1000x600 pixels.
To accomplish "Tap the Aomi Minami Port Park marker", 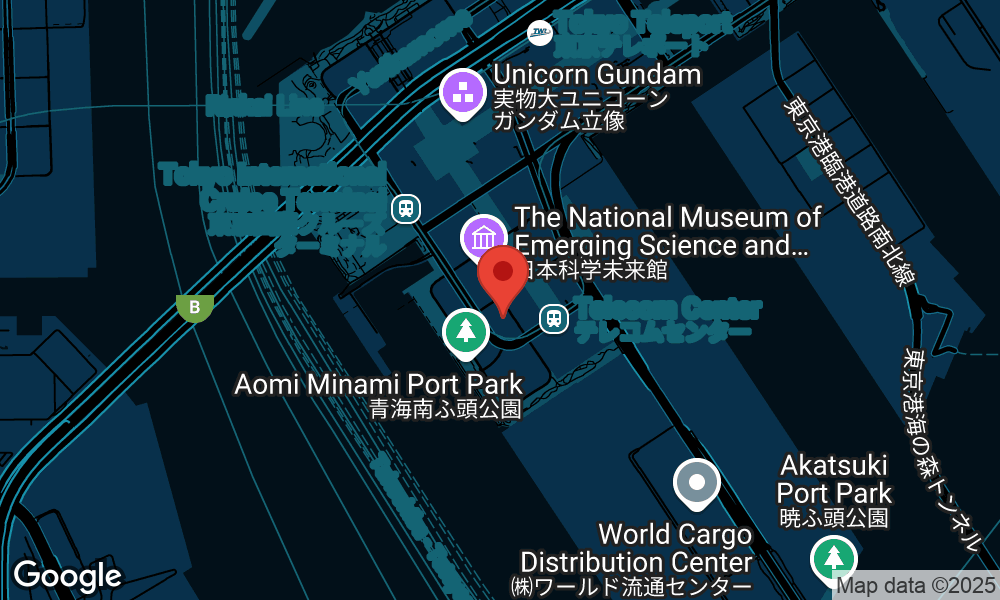I will coord(465,331).
